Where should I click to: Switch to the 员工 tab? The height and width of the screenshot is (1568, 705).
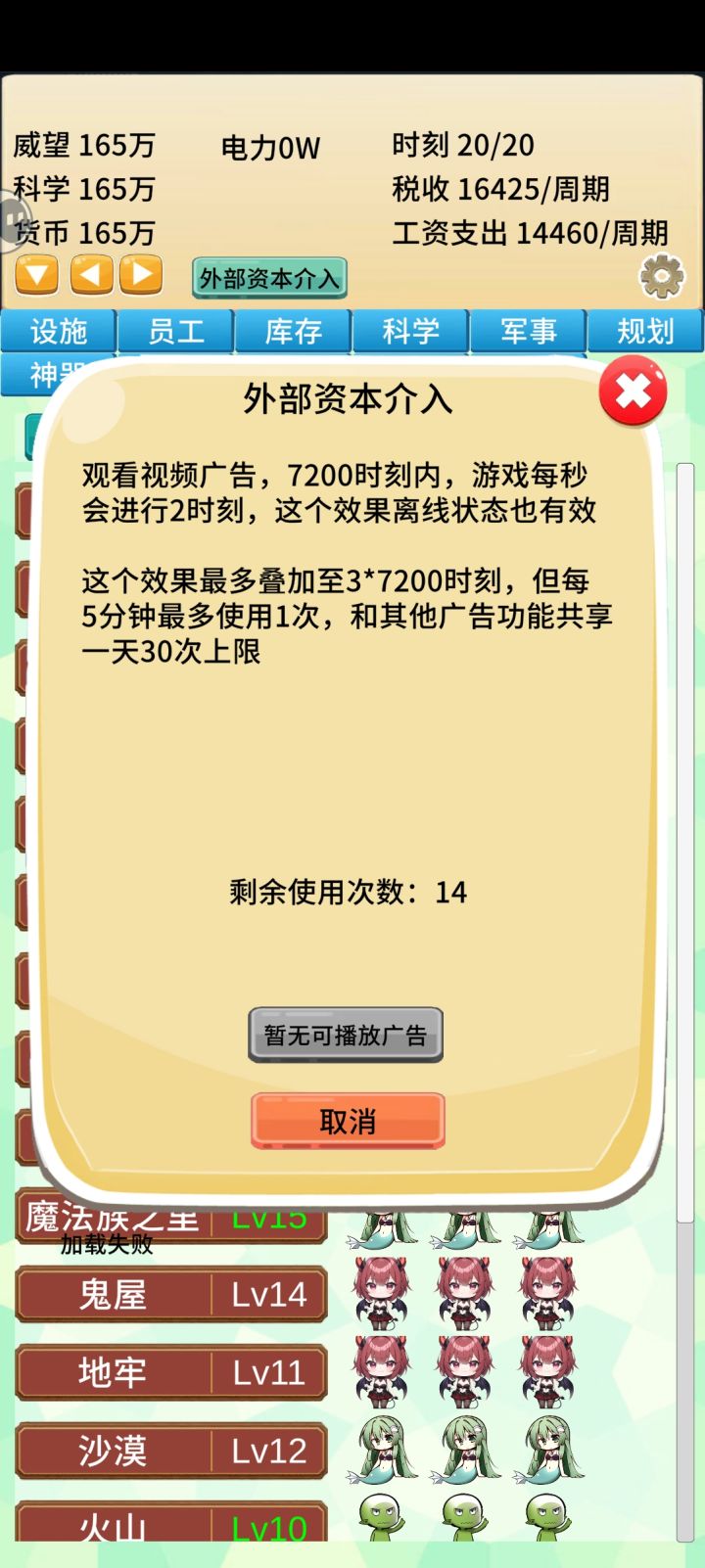(174, 332)
